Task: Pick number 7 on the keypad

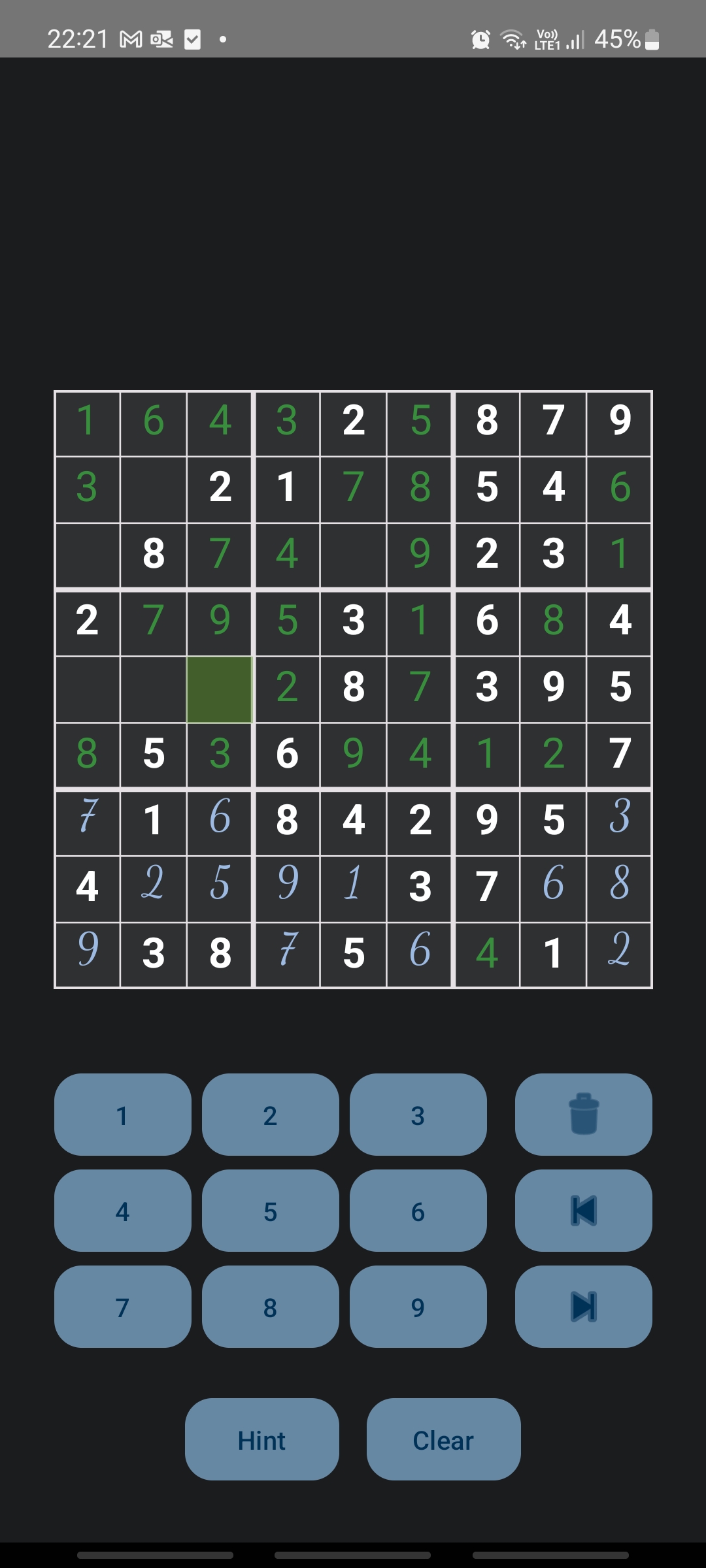Action: point(123,1307)
